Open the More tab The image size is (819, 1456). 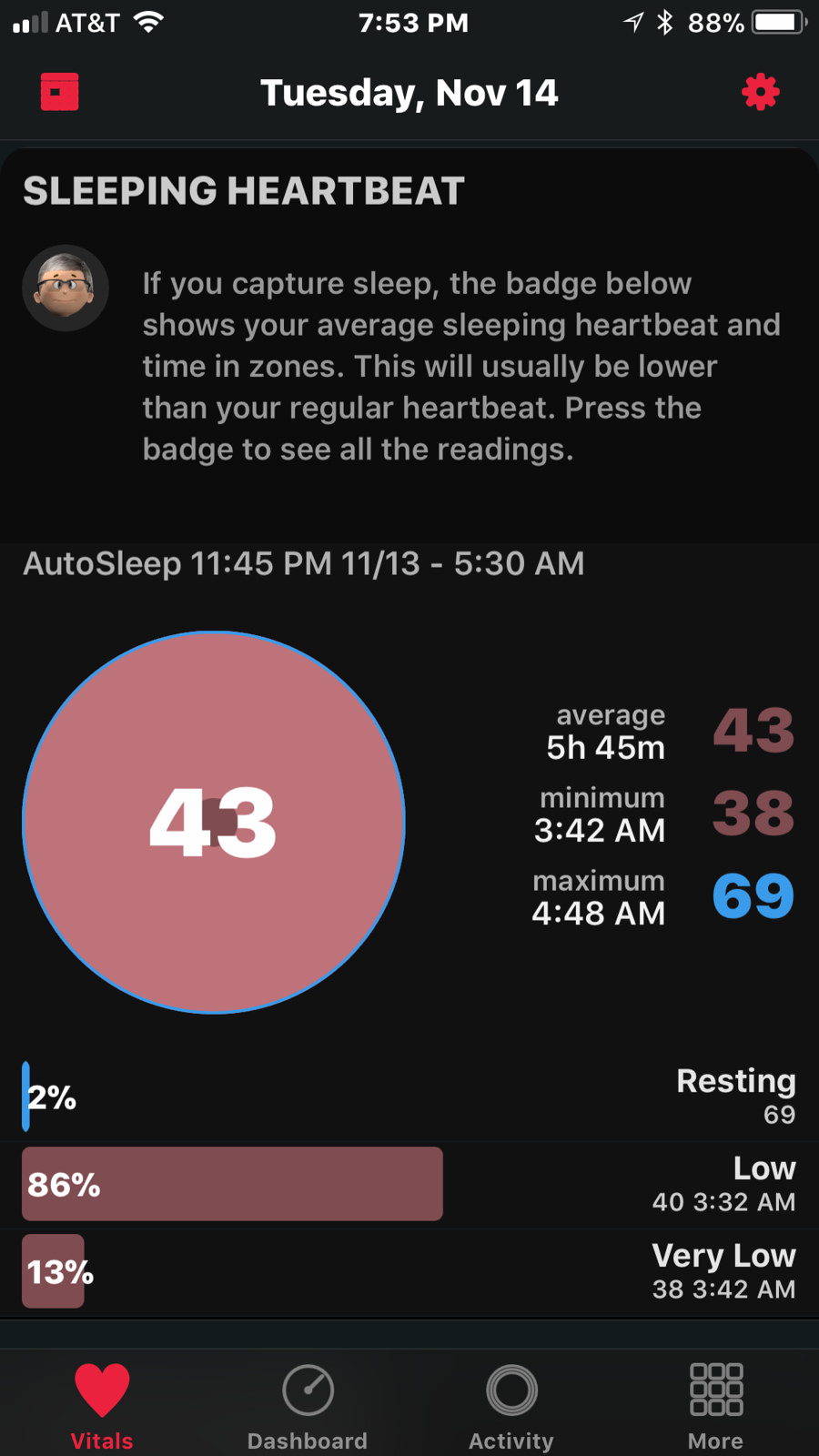[715, 1404]
